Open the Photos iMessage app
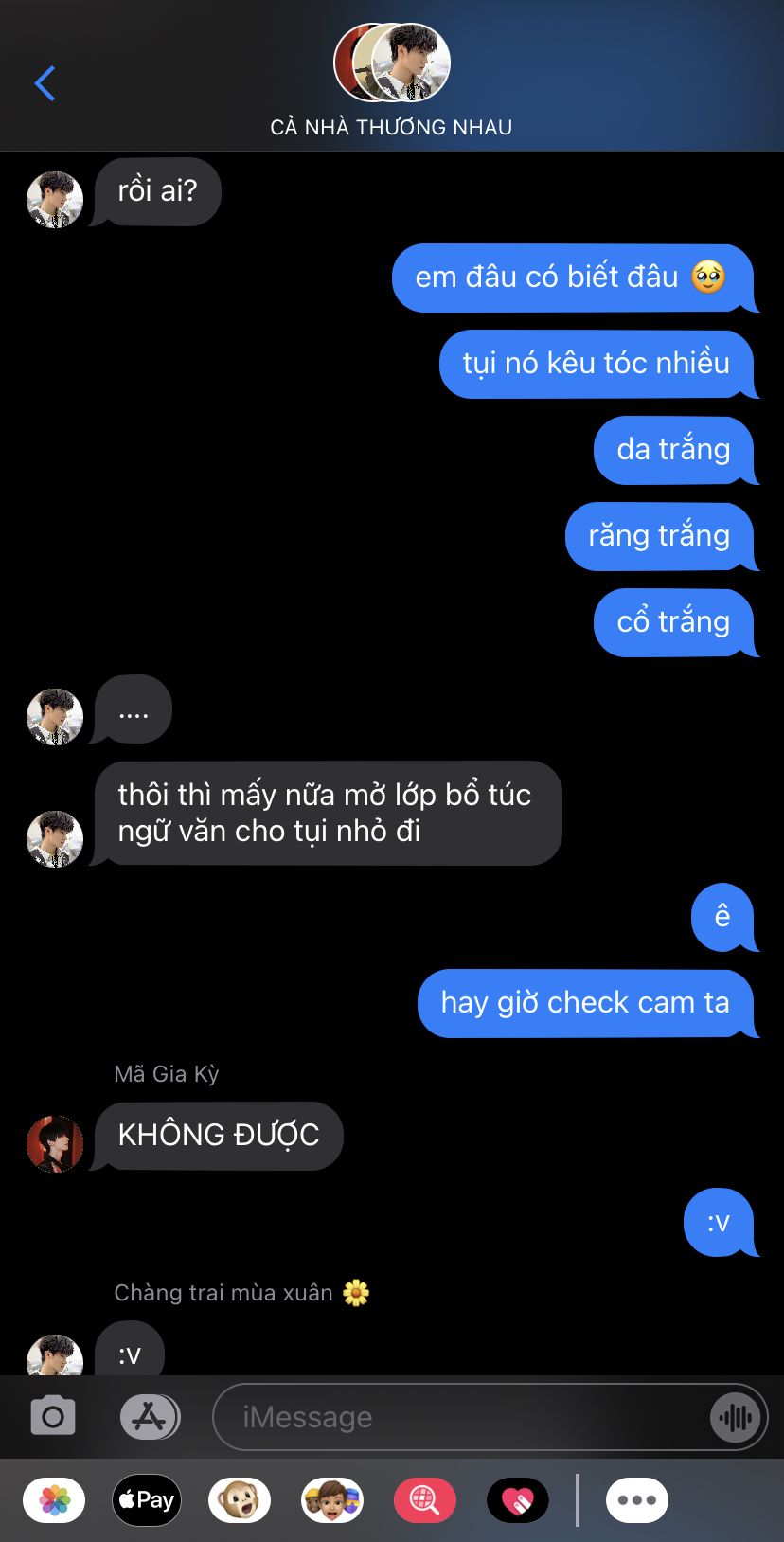The width and height of the screenshot is (784, 1542). [x=54, y=1500]
